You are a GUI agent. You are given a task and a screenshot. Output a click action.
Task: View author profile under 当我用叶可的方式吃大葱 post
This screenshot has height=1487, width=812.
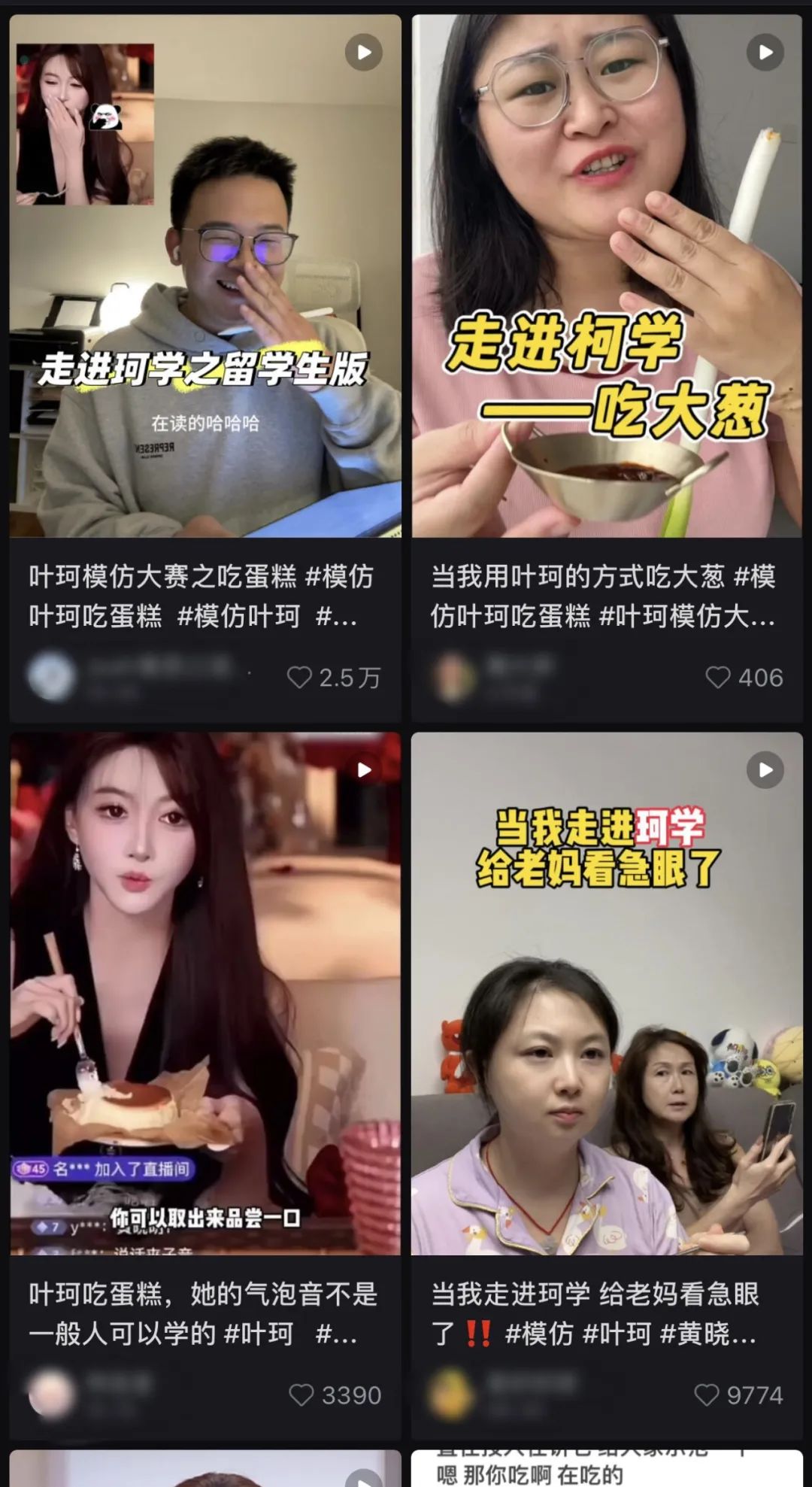click(x=453, y=676)
